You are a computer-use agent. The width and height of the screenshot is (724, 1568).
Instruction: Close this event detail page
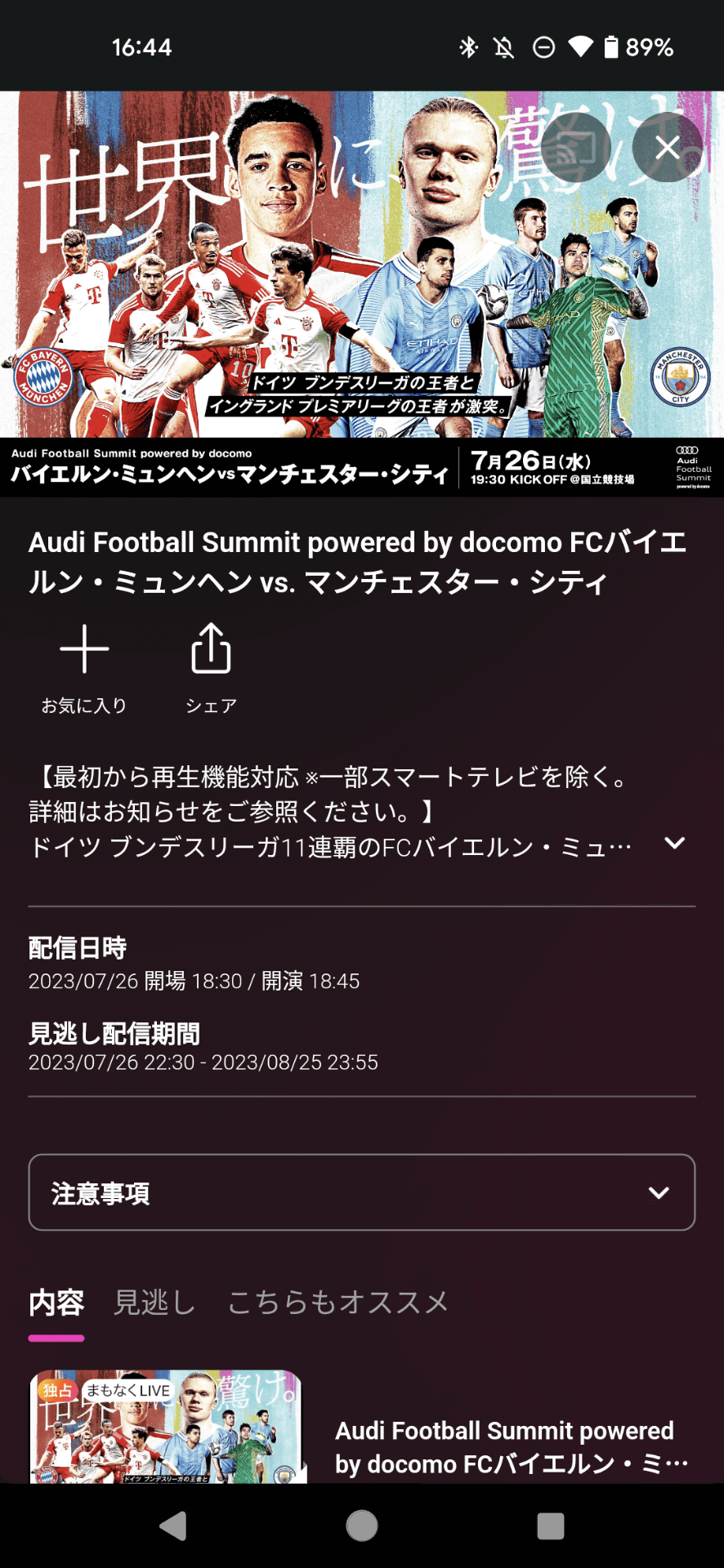coord(668,148)
